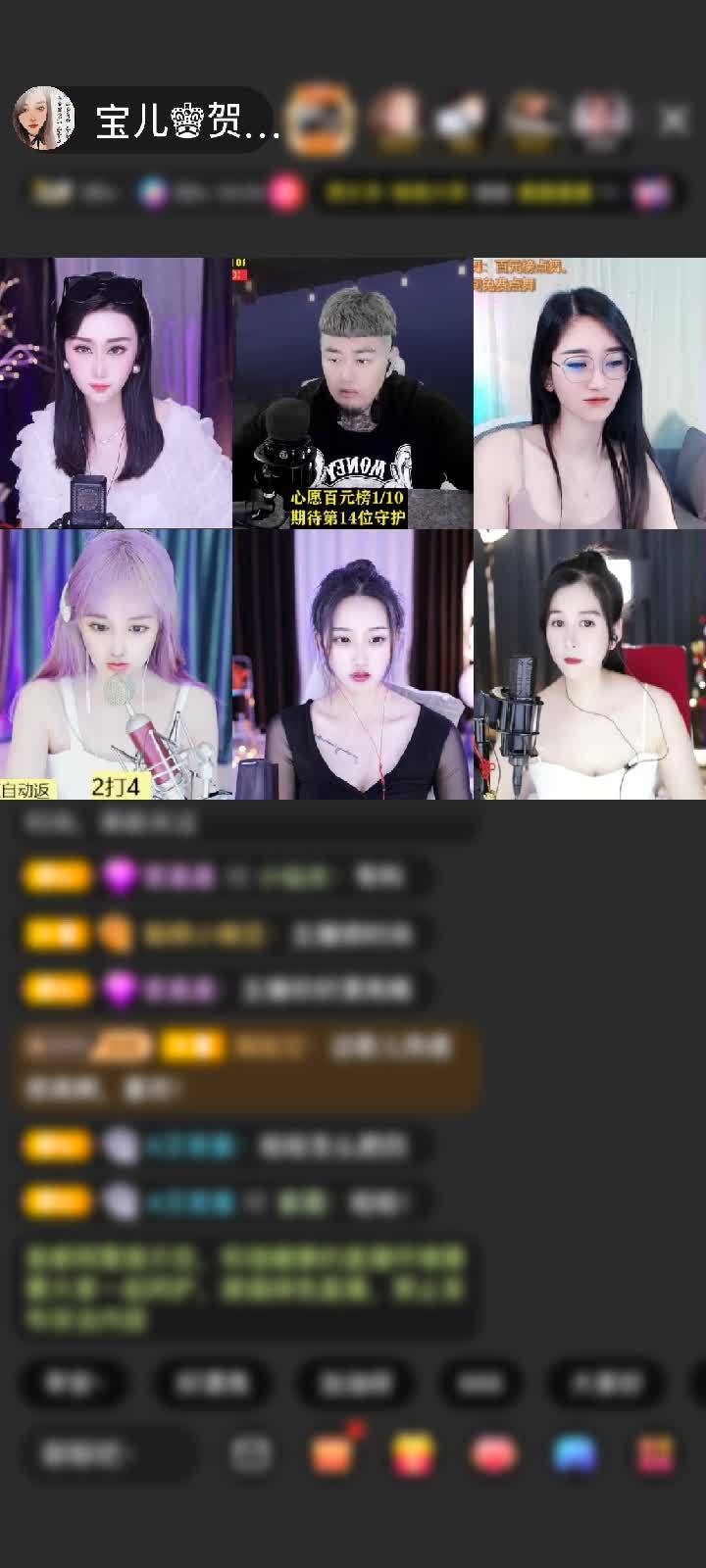Tap the streamer tile with sunglasses on head
This screenshot has width=706, height=1568.
pos(116,392)
